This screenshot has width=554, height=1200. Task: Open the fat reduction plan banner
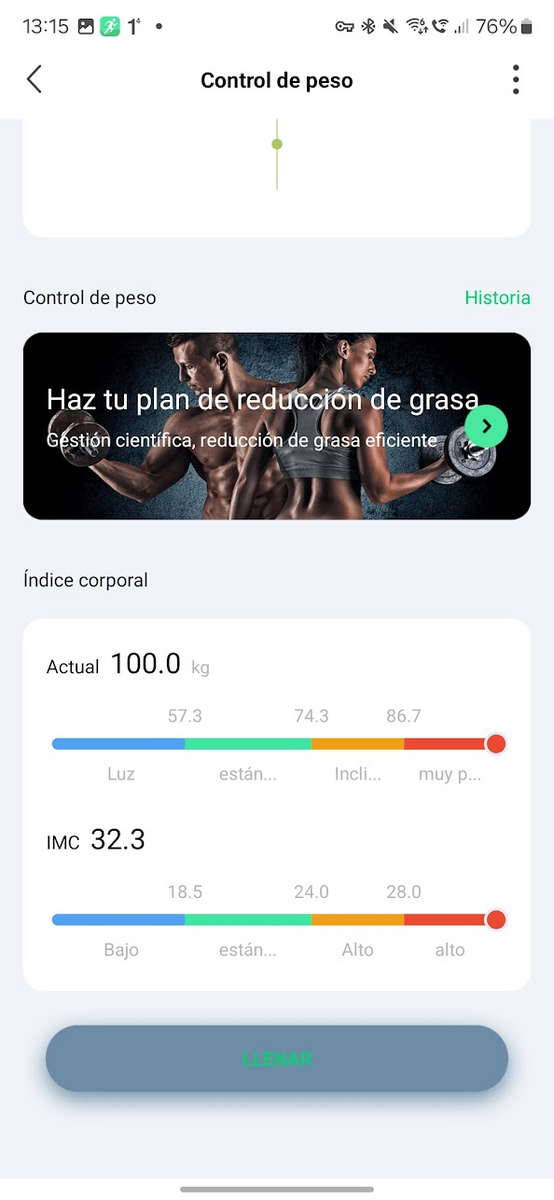click(277, 426)
